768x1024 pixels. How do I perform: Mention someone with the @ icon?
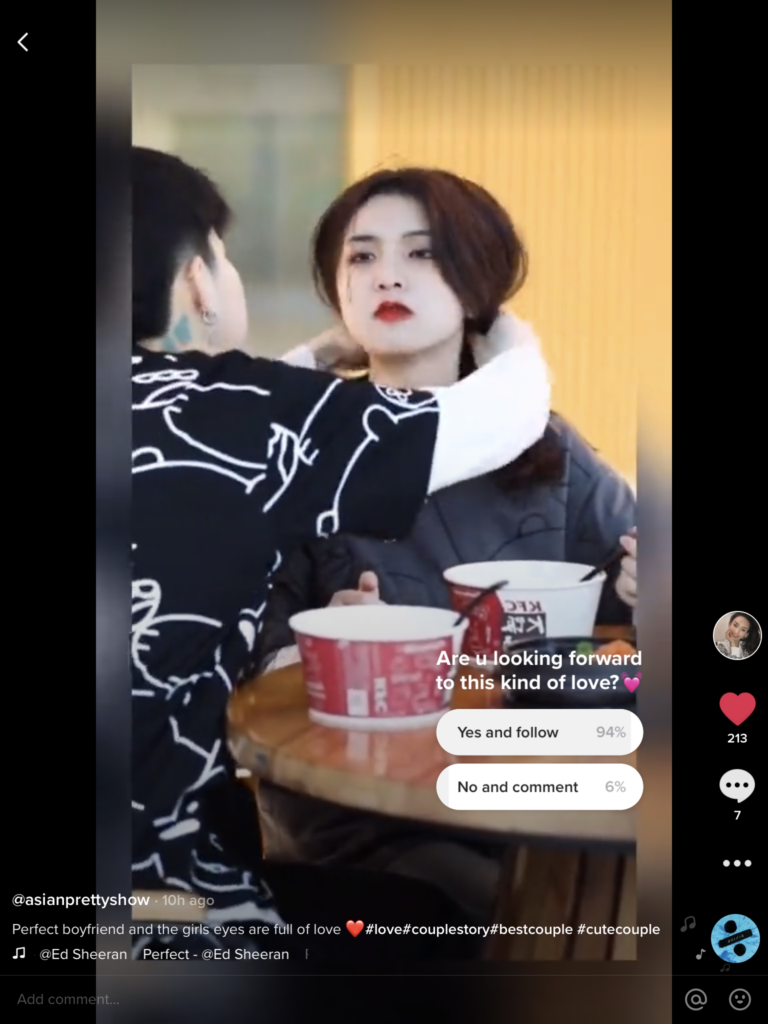pos(696,999)
